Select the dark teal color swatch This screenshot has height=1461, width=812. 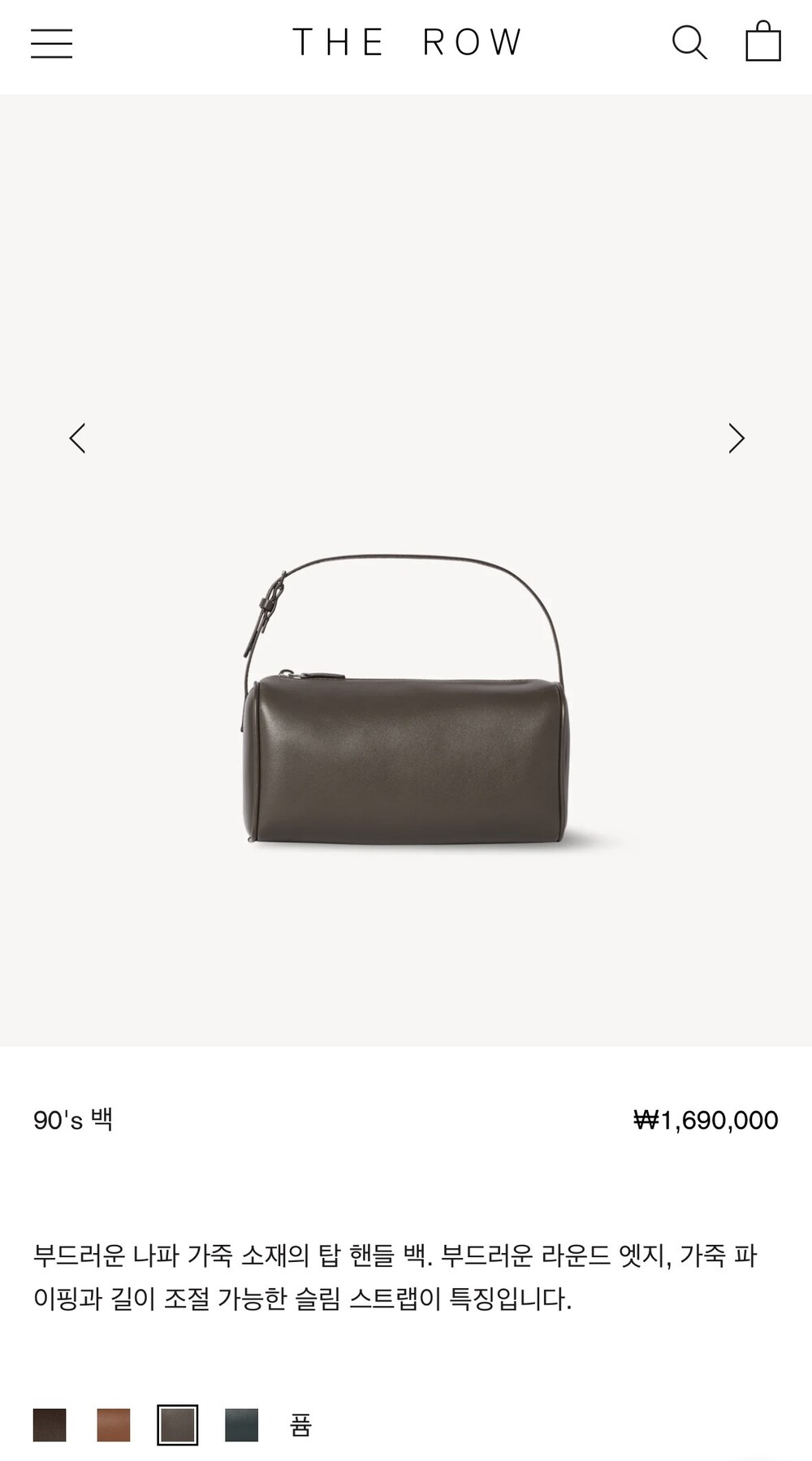click(x=241, y=1424)
